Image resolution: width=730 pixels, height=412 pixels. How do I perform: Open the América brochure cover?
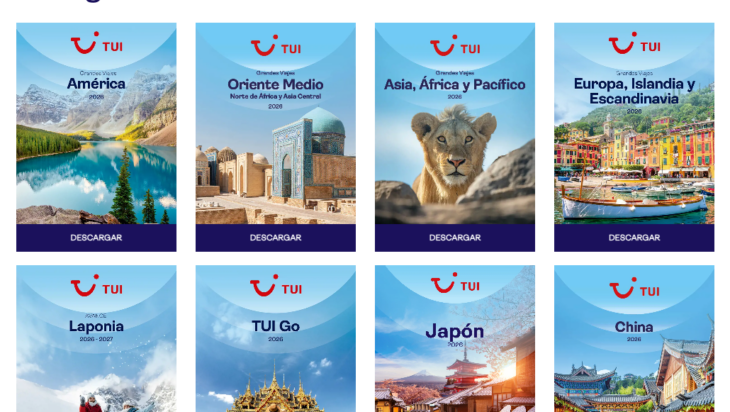[96, 125]
